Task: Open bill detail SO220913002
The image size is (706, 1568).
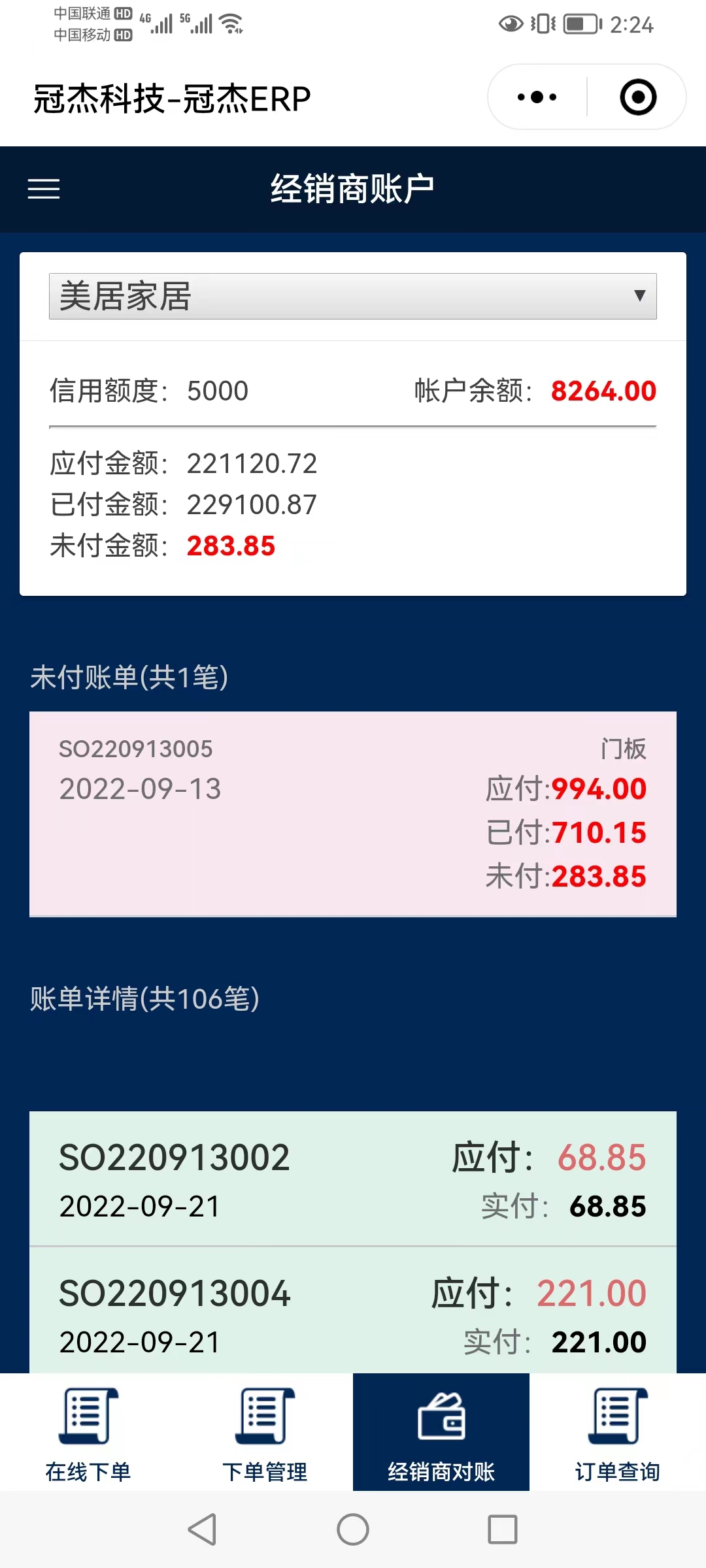Action: (x=353, y=1179)
